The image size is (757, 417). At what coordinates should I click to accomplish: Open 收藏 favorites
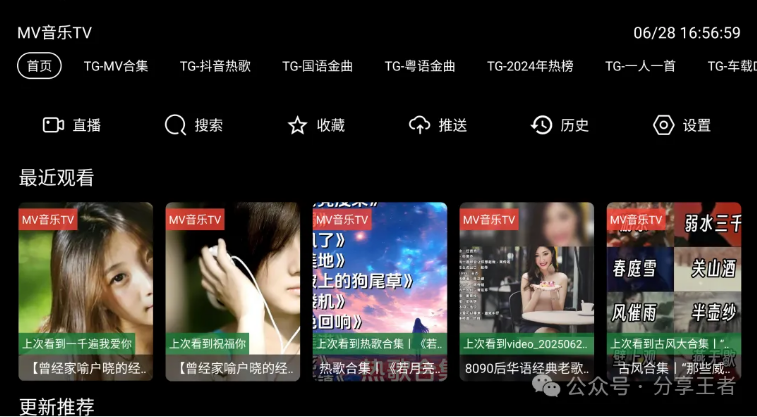click(316, 125)
